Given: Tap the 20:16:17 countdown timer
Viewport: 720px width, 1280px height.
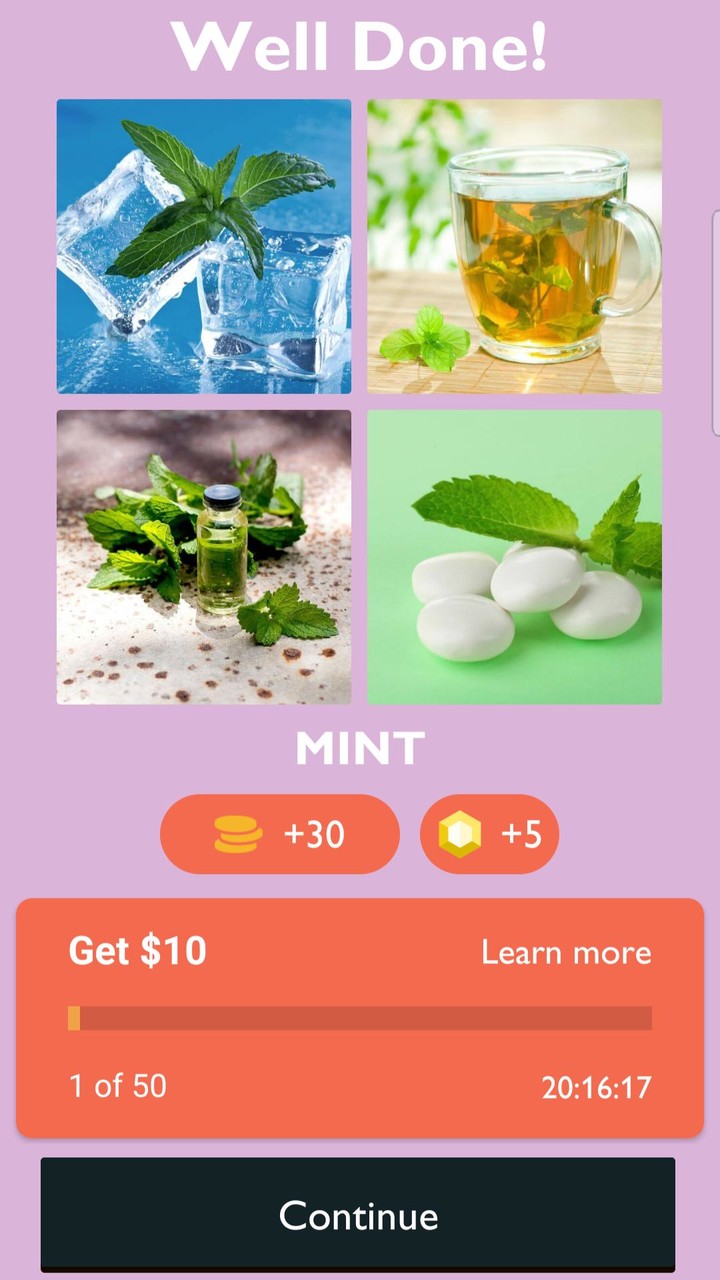Looking at the screenshot, I should (599, 1086).
